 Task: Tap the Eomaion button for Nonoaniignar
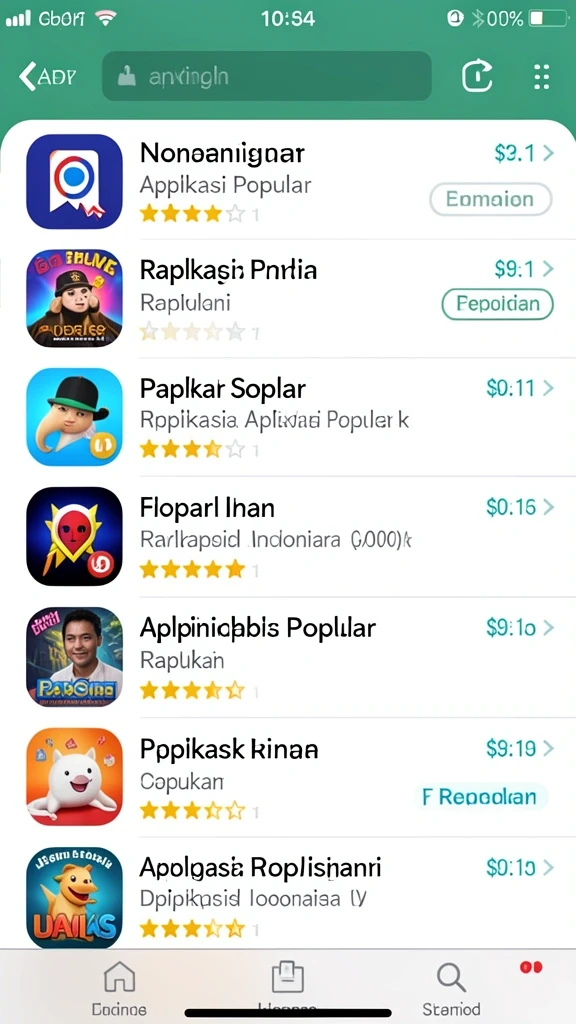(490, 199)
